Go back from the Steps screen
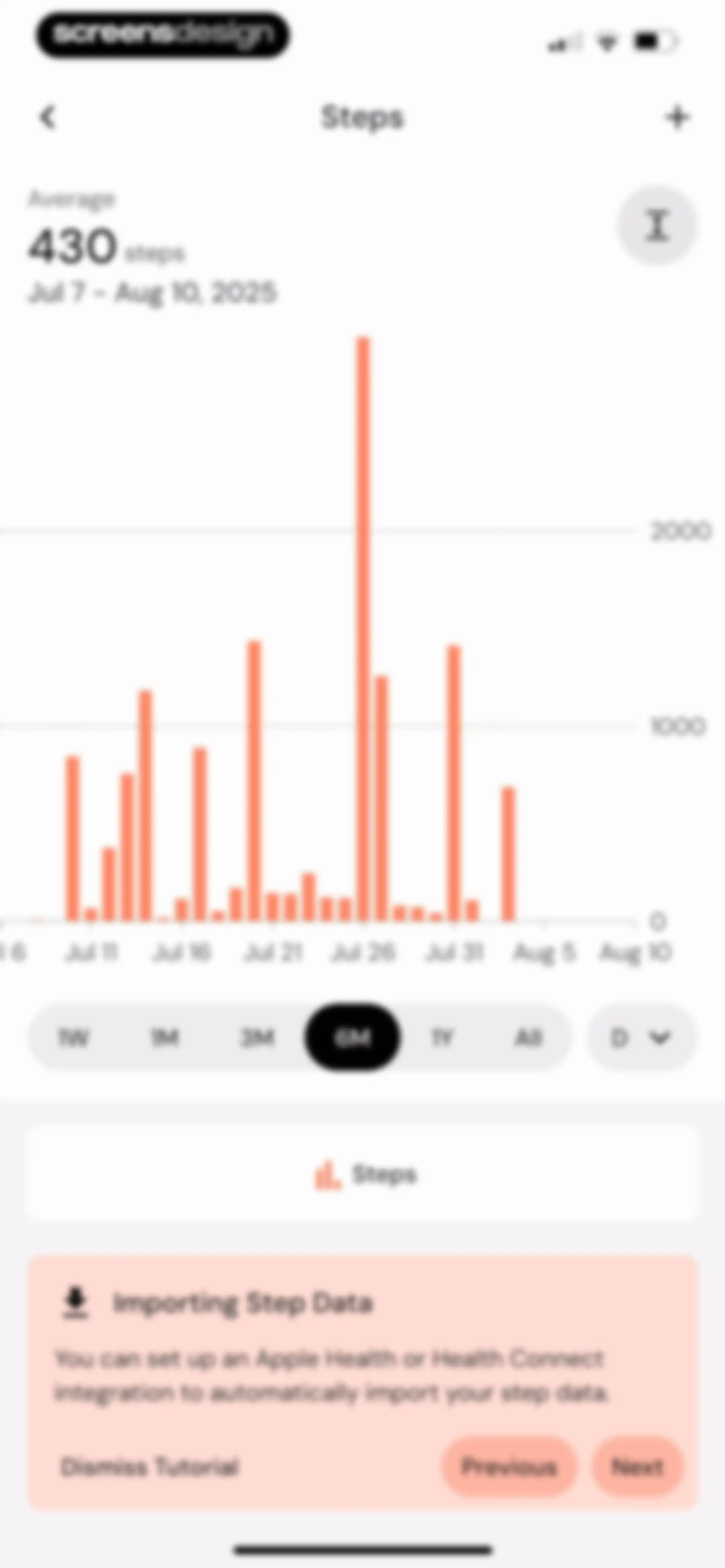Viewport: 725px width, 1568px height. pos(47,118)
